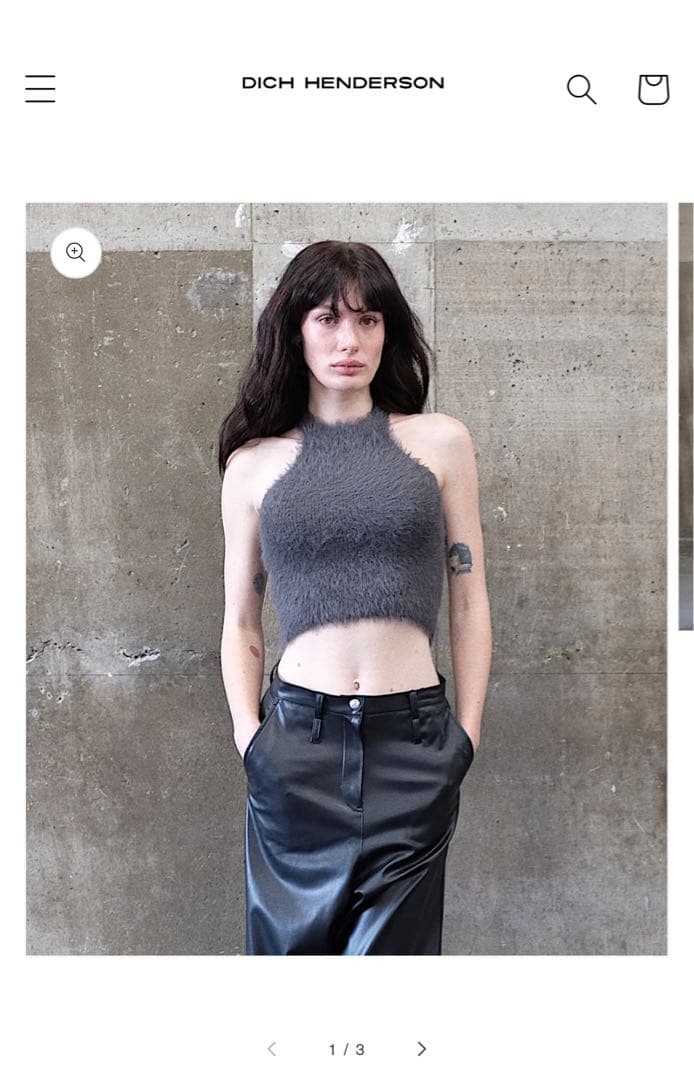Go to the next product photo
This screenshot has width=694, height=1080.
click(421, 1048)
